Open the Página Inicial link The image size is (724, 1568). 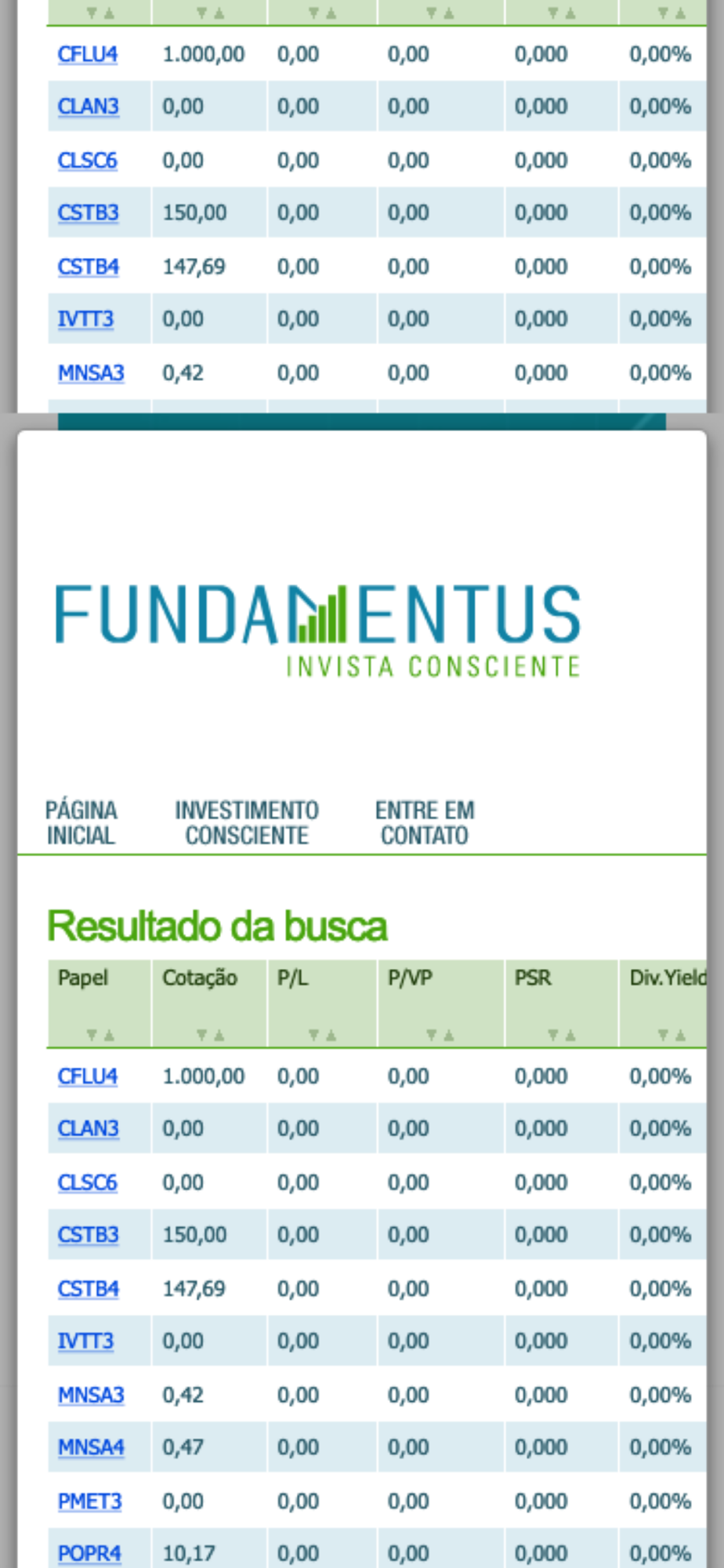(x=81, y=822)
